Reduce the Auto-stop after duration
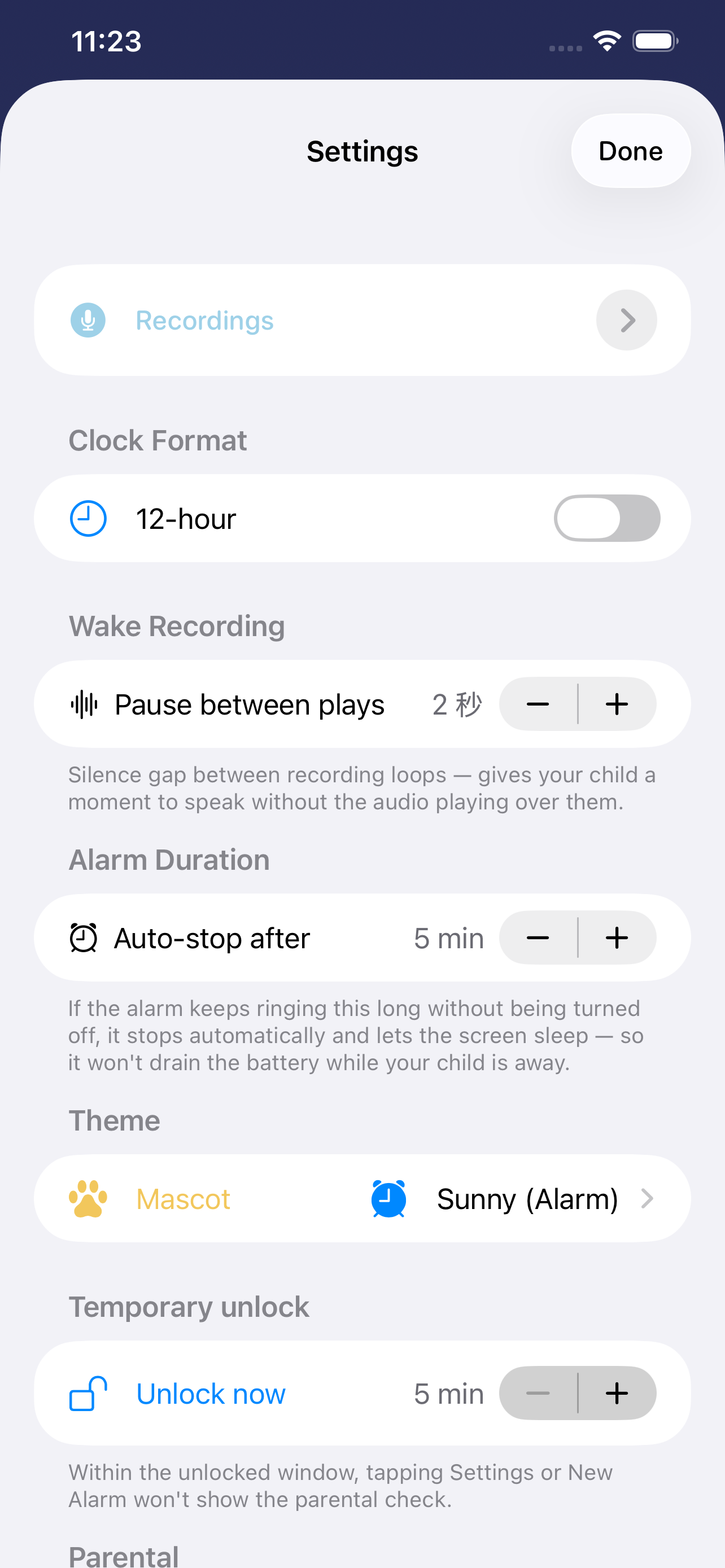The height and width of the screenshot is (1568, 725). pyautogui.click(x=538, y=938)
